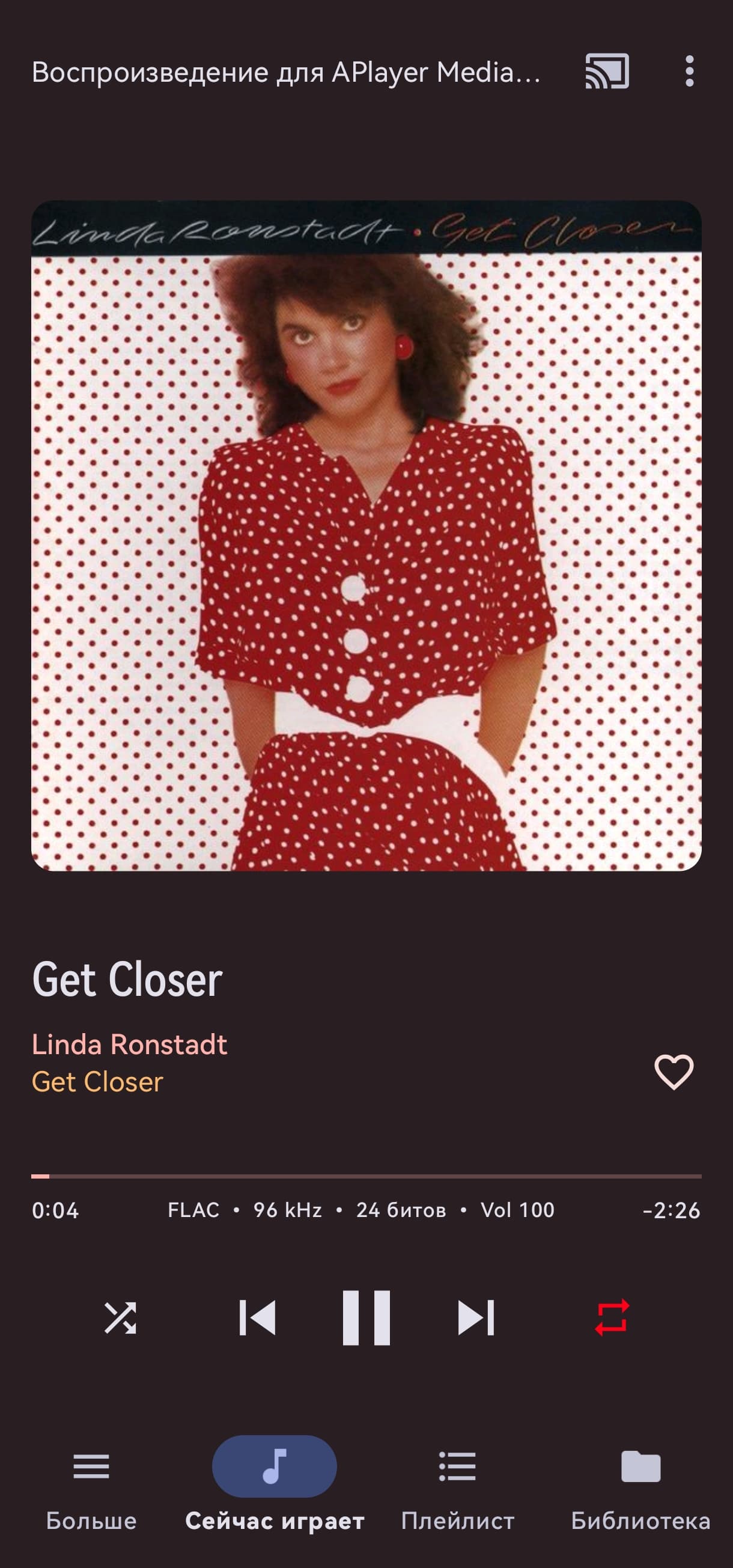The image size is (733, 1568).
Task: Open the cast to device icon
Action: click(606, 72)
